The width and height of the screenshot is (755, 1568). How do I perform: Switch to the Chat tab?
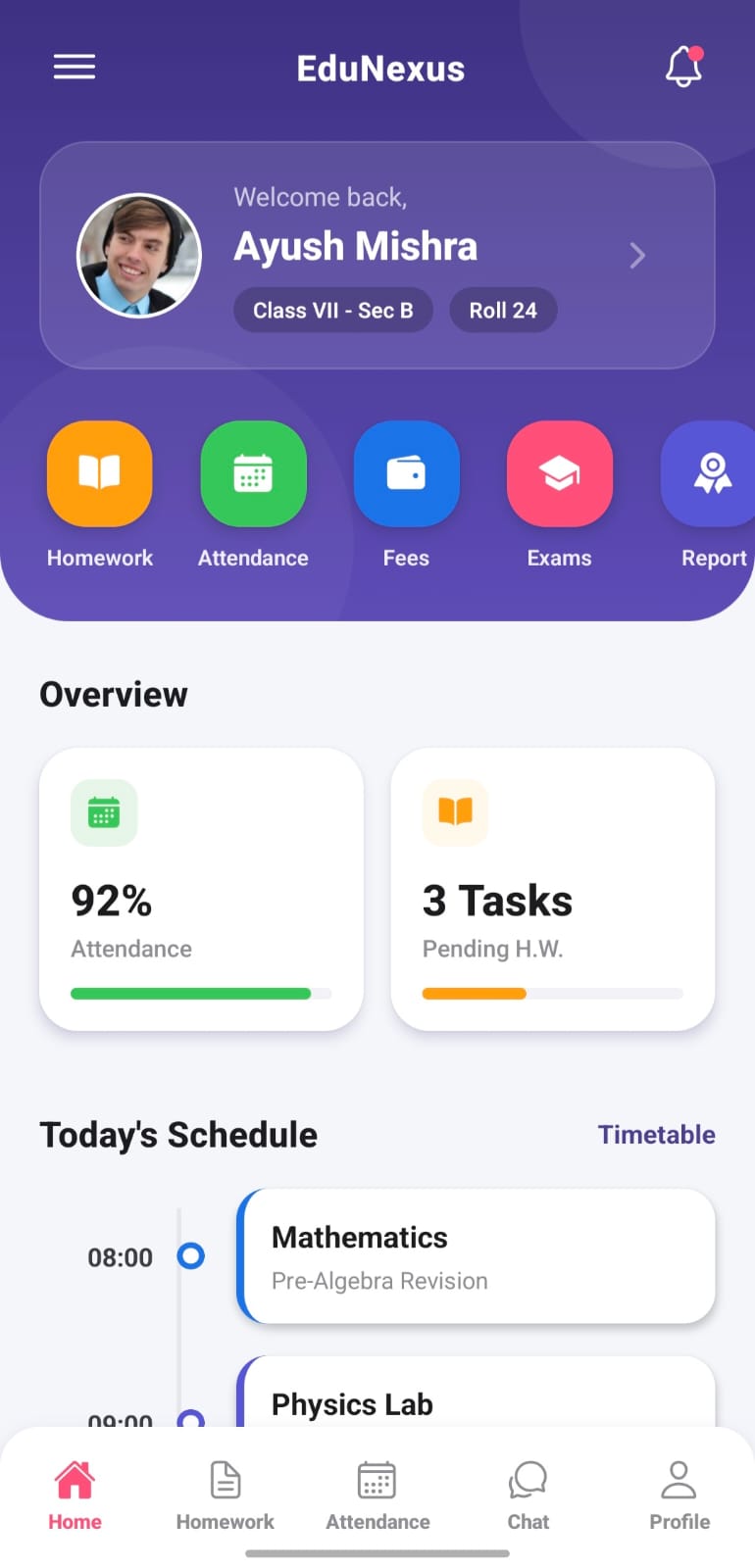[x=528, y=1495]
